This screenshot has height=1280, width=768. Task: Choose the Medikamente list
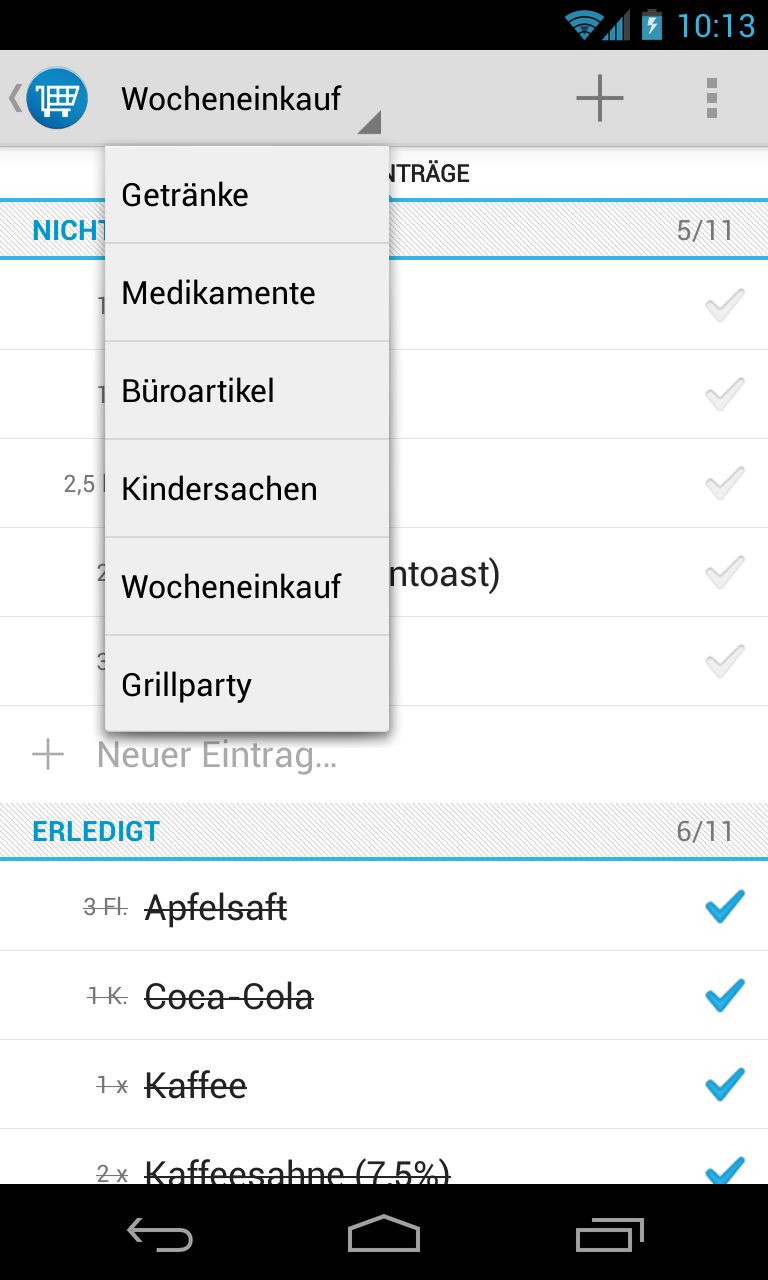point(247,292)
